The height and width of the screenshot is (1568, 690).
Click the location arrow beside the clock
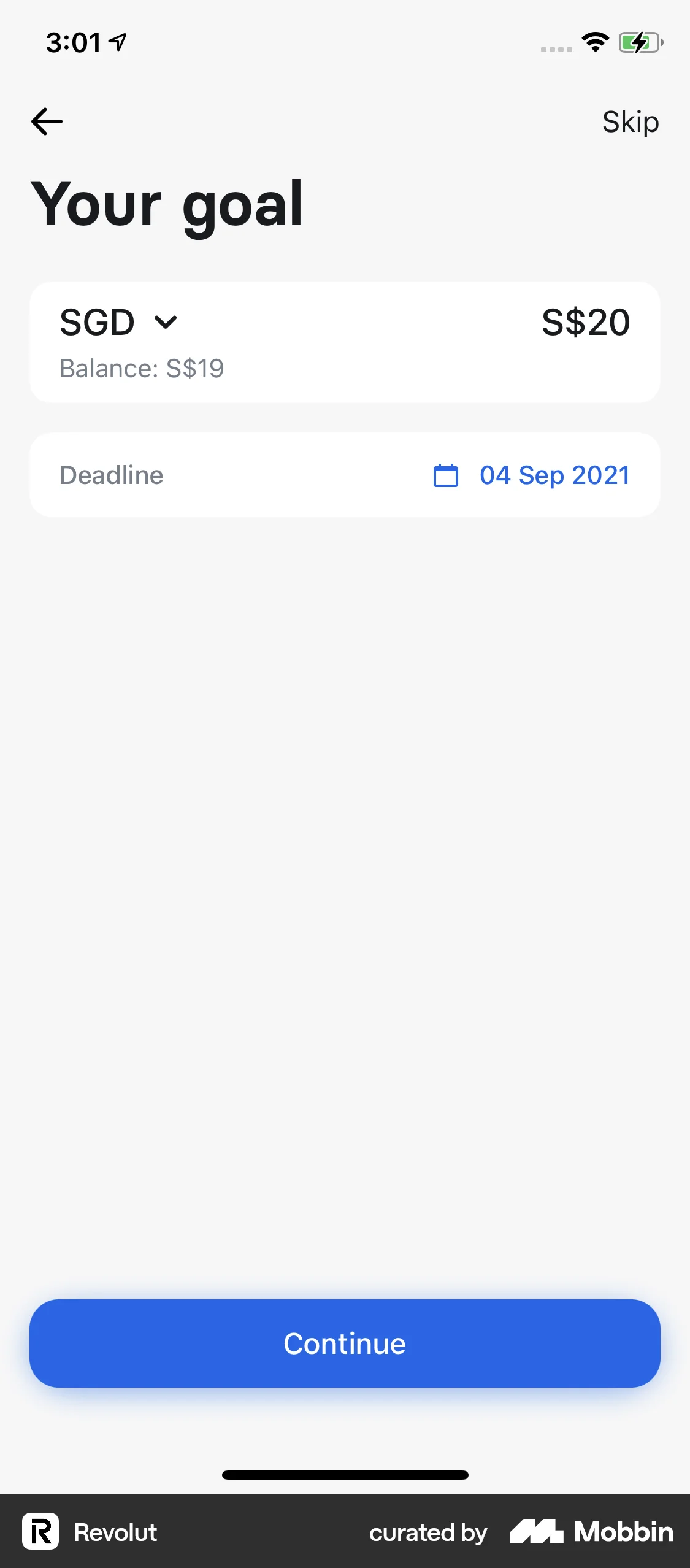point(118,40)
